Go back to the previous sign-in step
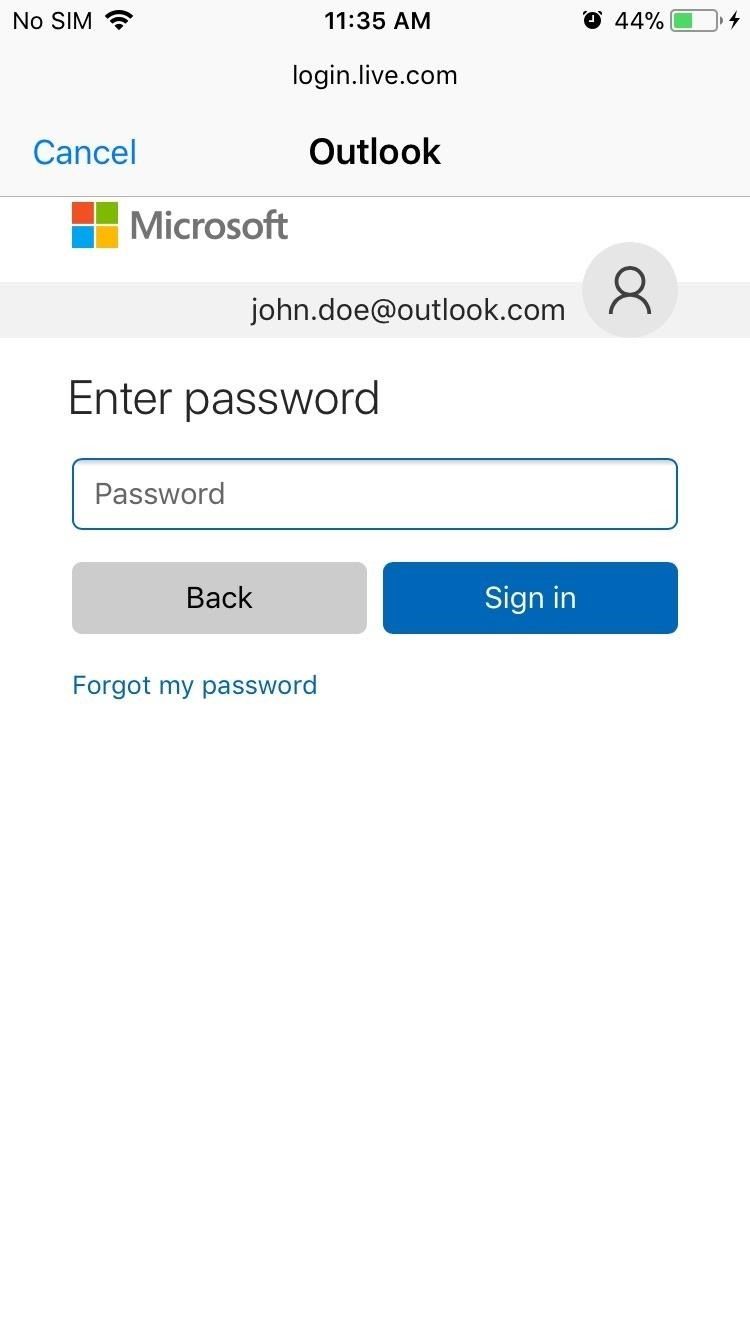 (x=219, y=598)
